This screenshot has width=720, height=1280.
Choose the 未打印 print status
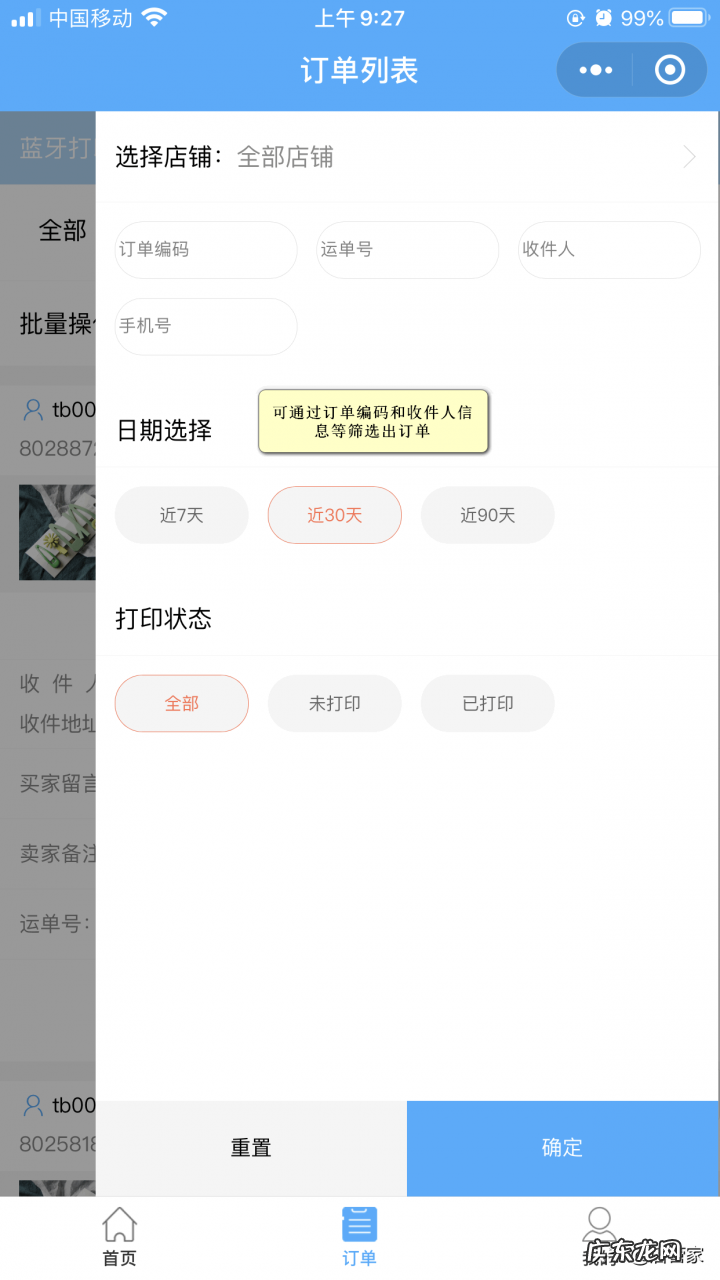334,703
